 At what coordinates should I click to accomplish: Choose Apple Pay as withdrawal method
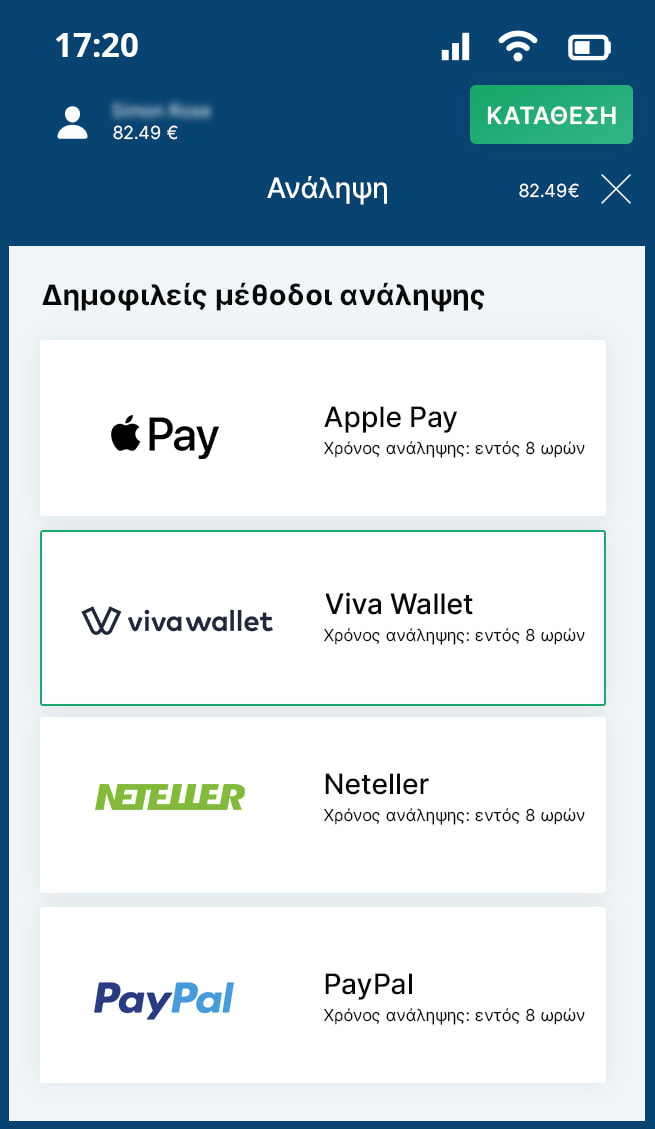pos(322,428)
